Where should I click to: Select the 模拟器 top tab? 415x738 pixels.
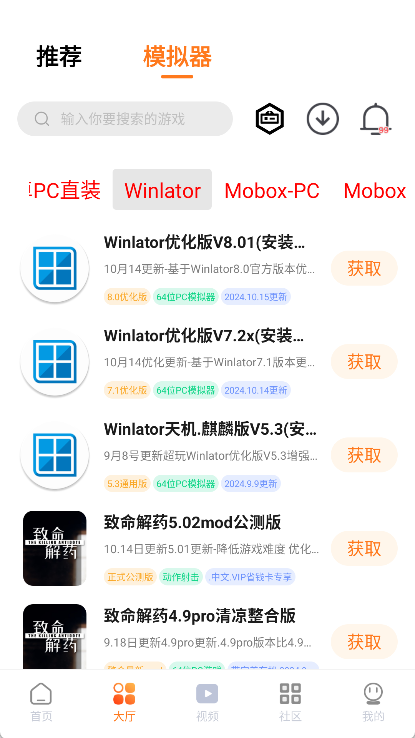(177, 56)
